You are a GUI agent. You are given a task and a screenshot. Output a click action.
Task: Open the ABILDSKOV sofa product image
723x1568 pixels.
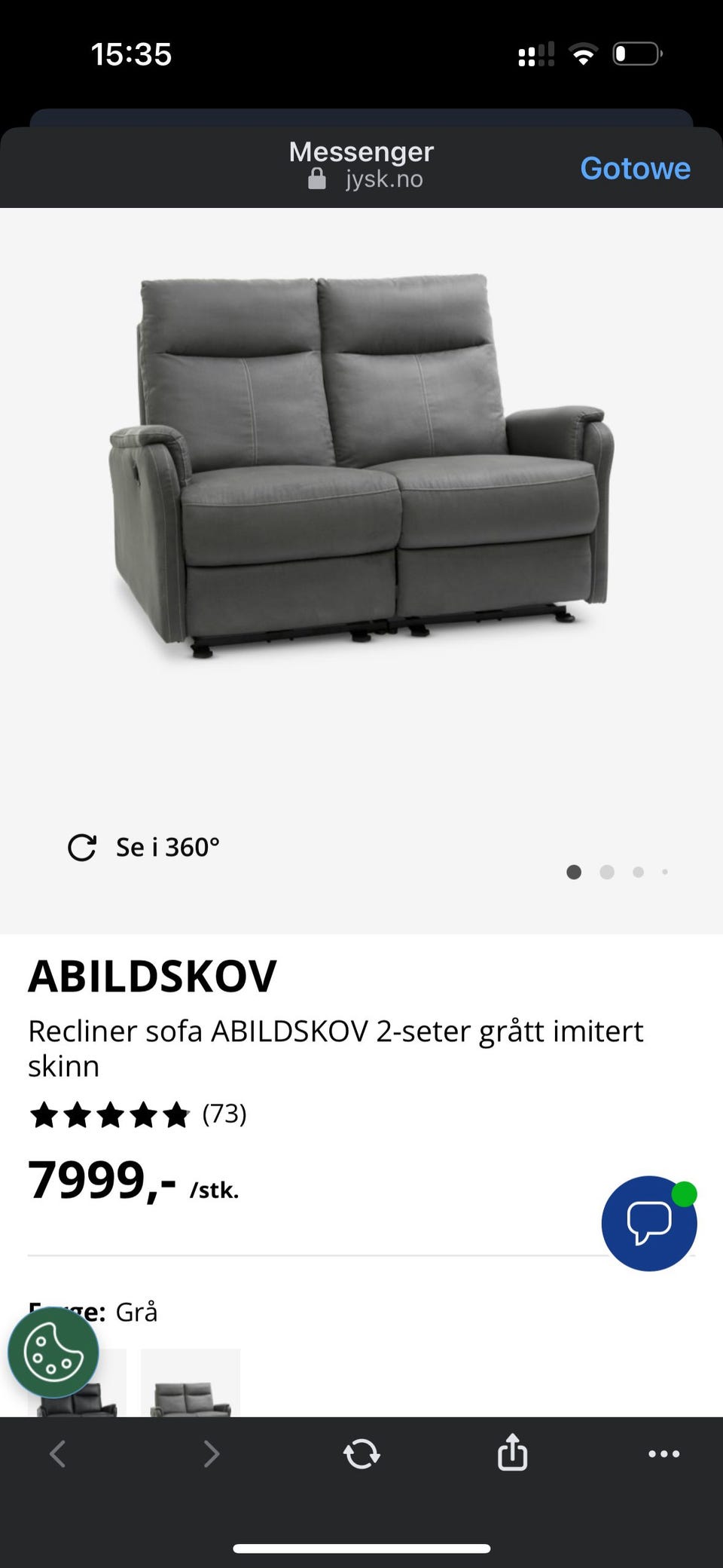click(x=361, y=467)
